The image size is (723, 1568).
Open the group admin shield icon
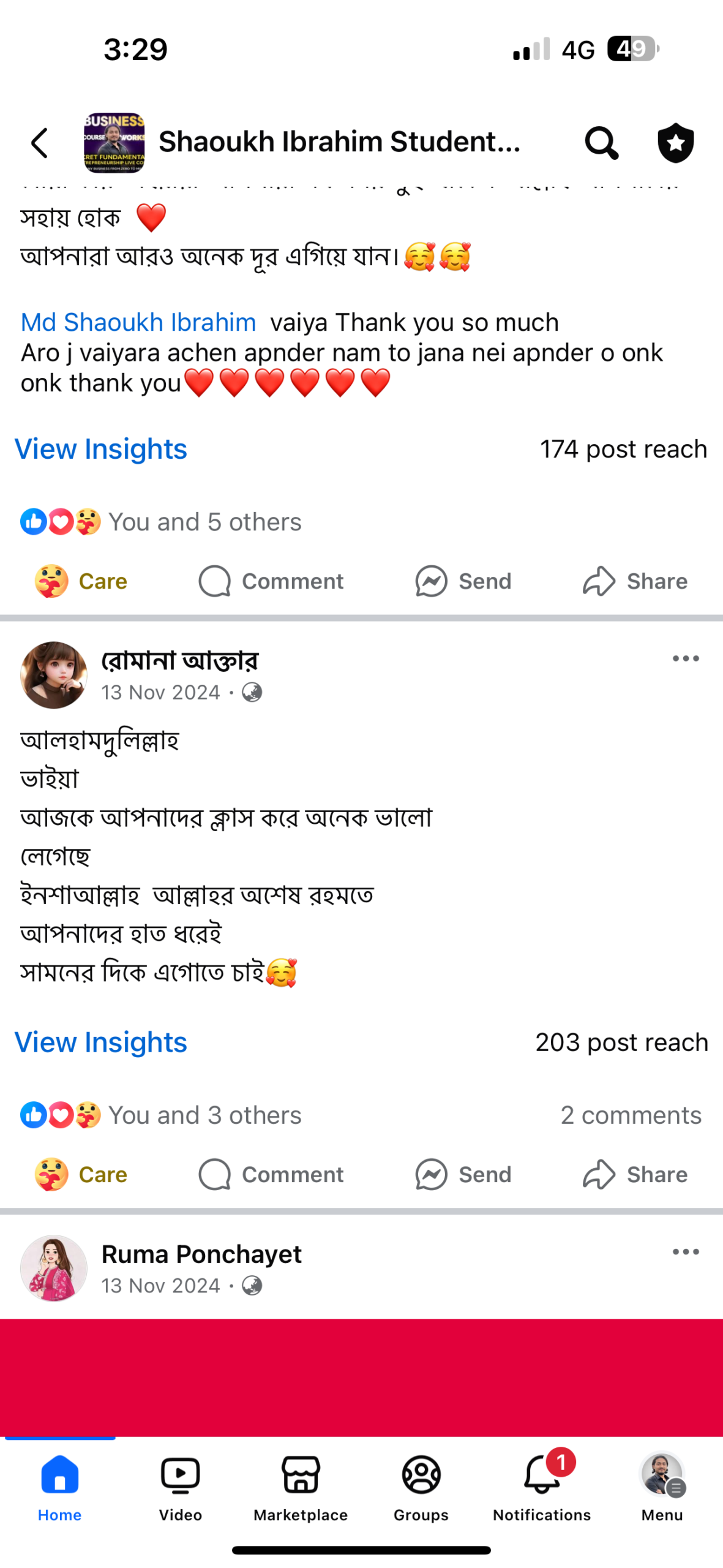(675, 143)
